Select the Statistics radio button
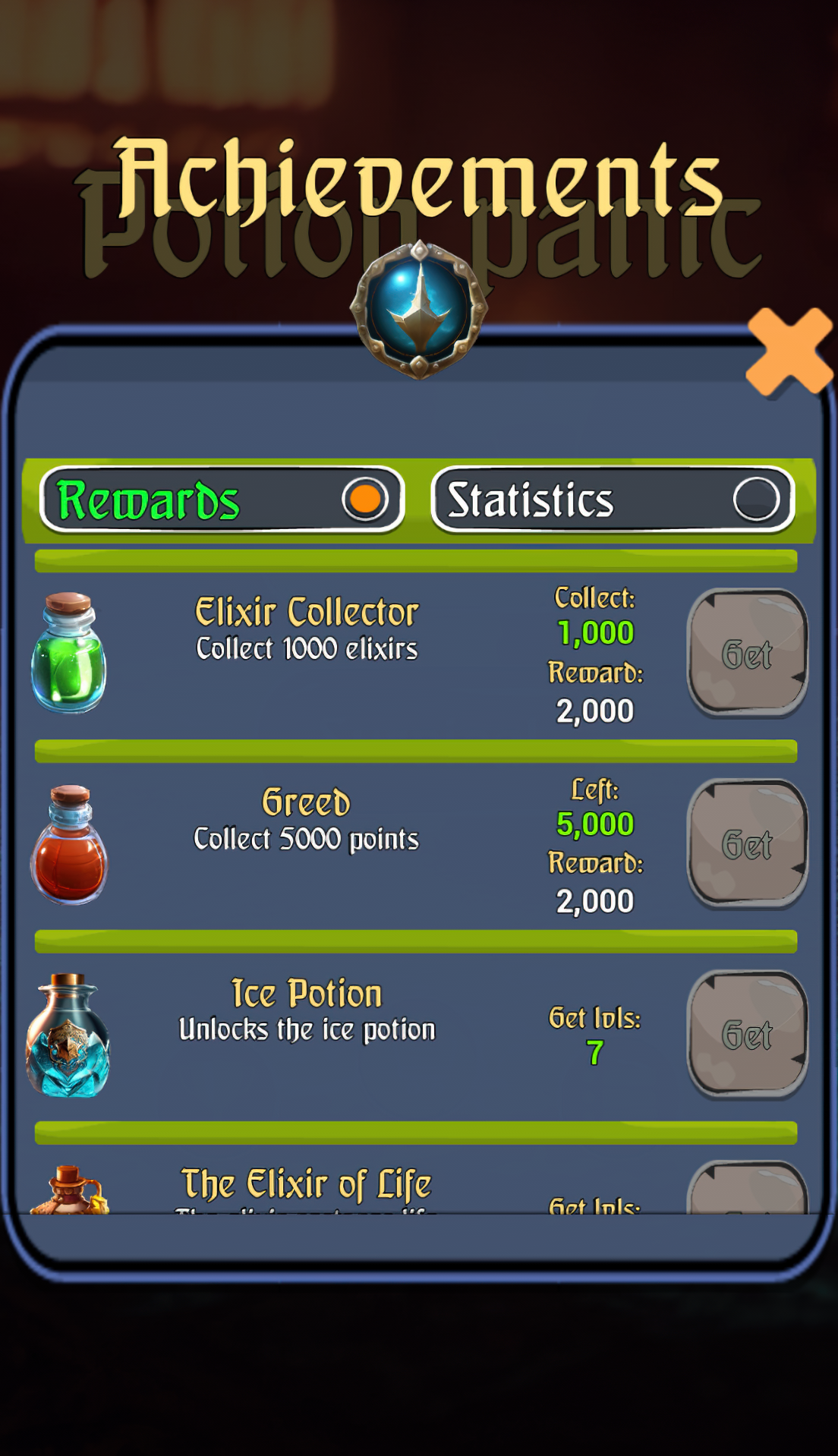The height and width of the screenshot is (1456, 838). pyautogui.click(x=756, y=500)
